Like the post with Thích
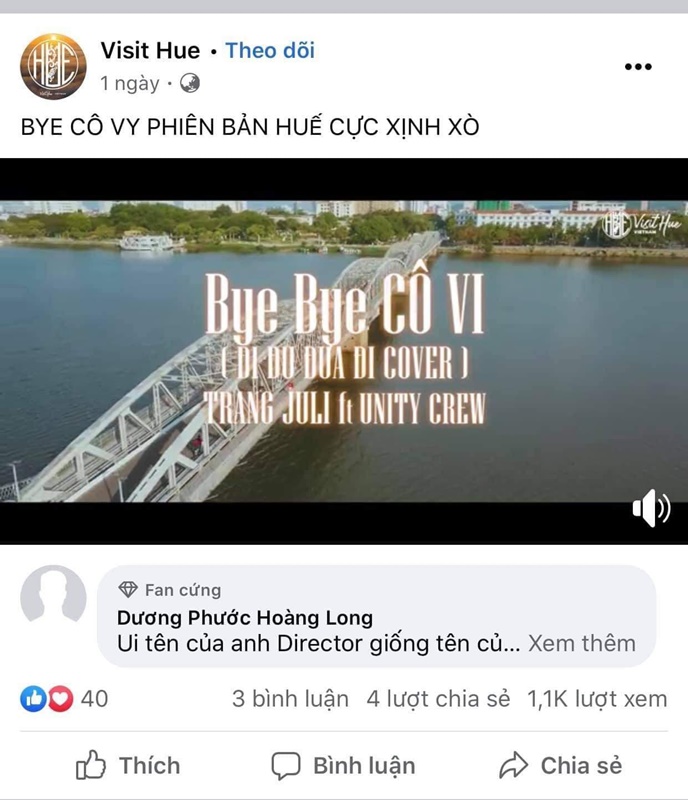The height and width of the screenshot is (800, 688). pos(128,765)
